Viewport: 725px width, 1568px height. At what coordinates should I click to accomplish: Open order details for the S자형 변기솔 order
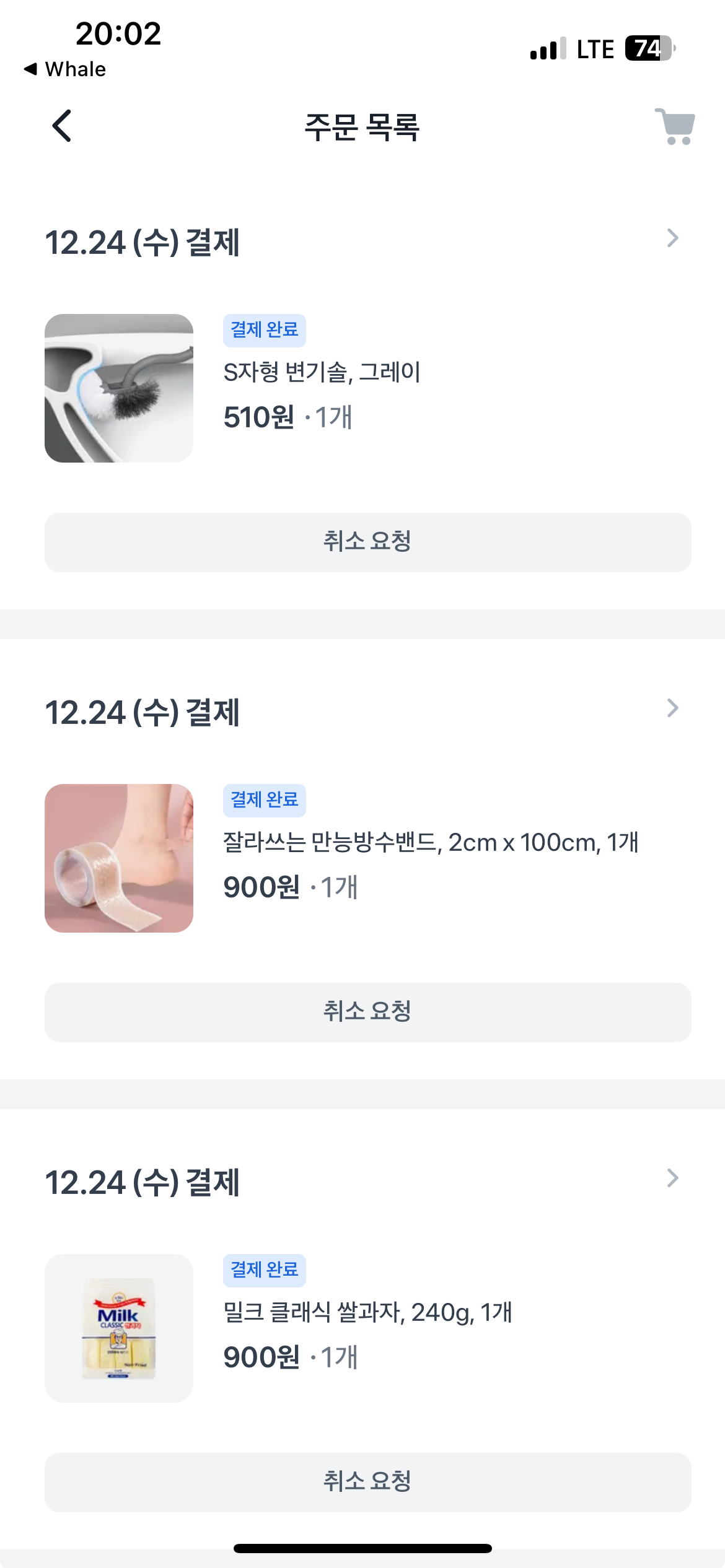click(672, 238)
